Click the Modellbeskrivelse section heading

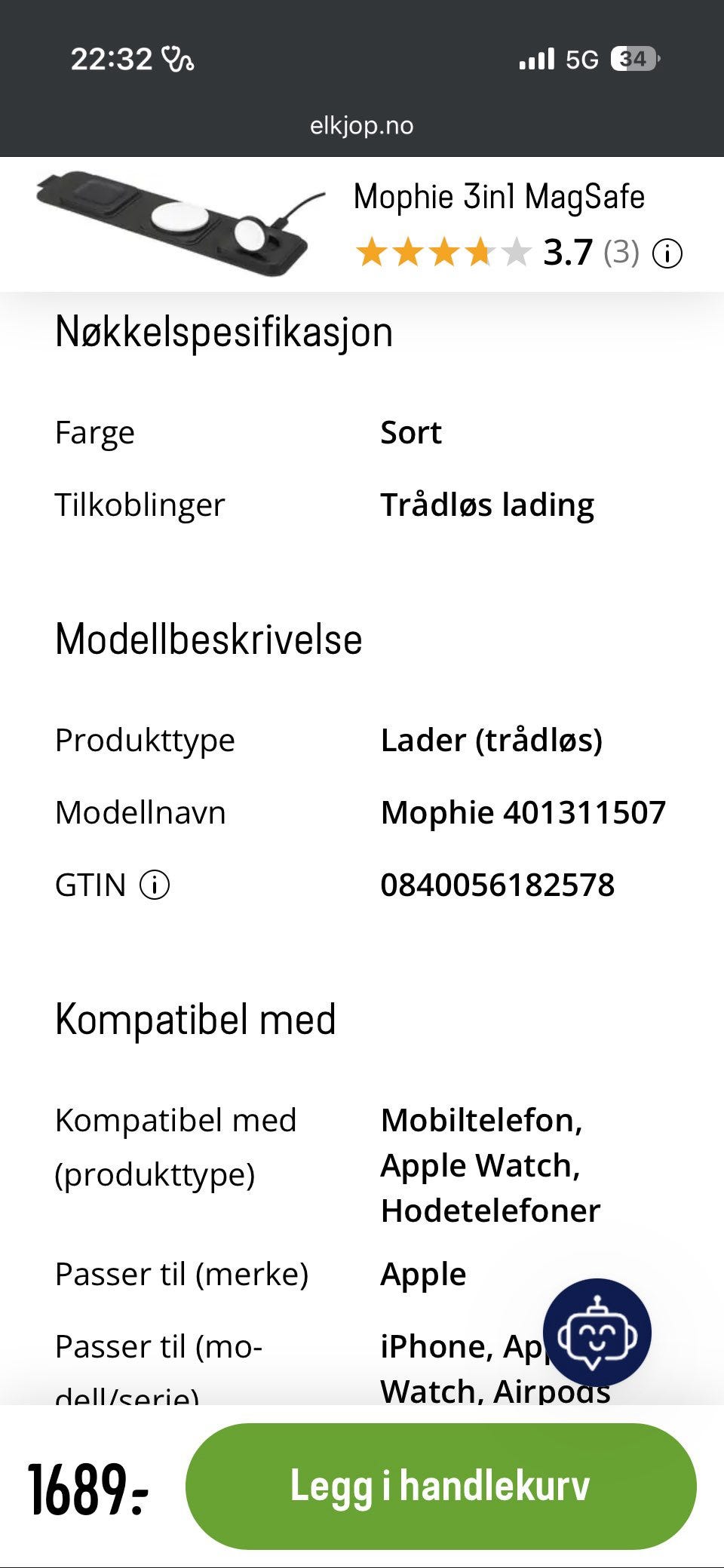click(209, 639)
